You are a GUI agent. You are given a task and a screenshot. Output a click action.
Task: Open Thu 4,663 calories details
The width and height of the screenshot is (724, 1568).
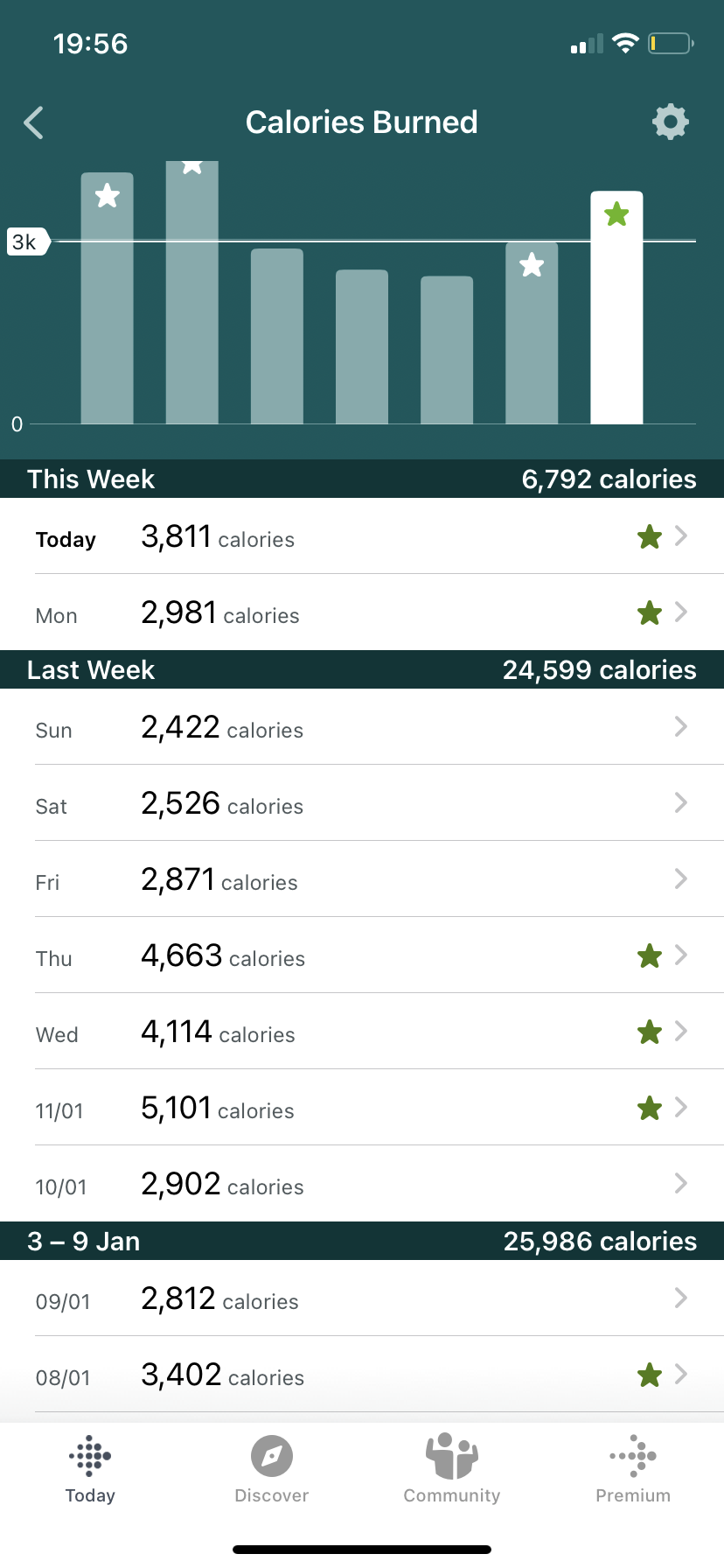tap(362, 955)
